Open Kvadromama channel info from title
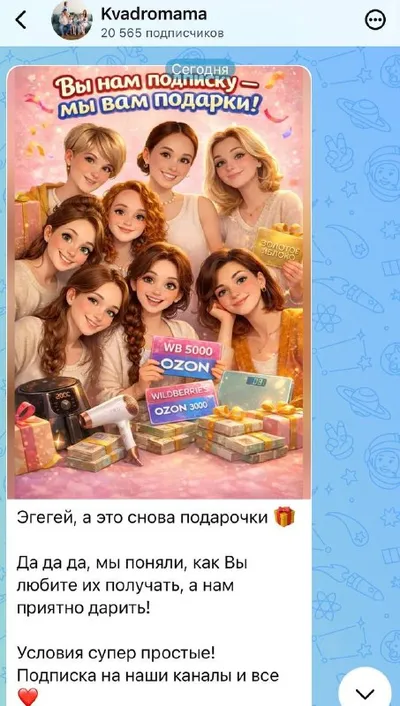400x706 pixels. [x=154, y=14]
